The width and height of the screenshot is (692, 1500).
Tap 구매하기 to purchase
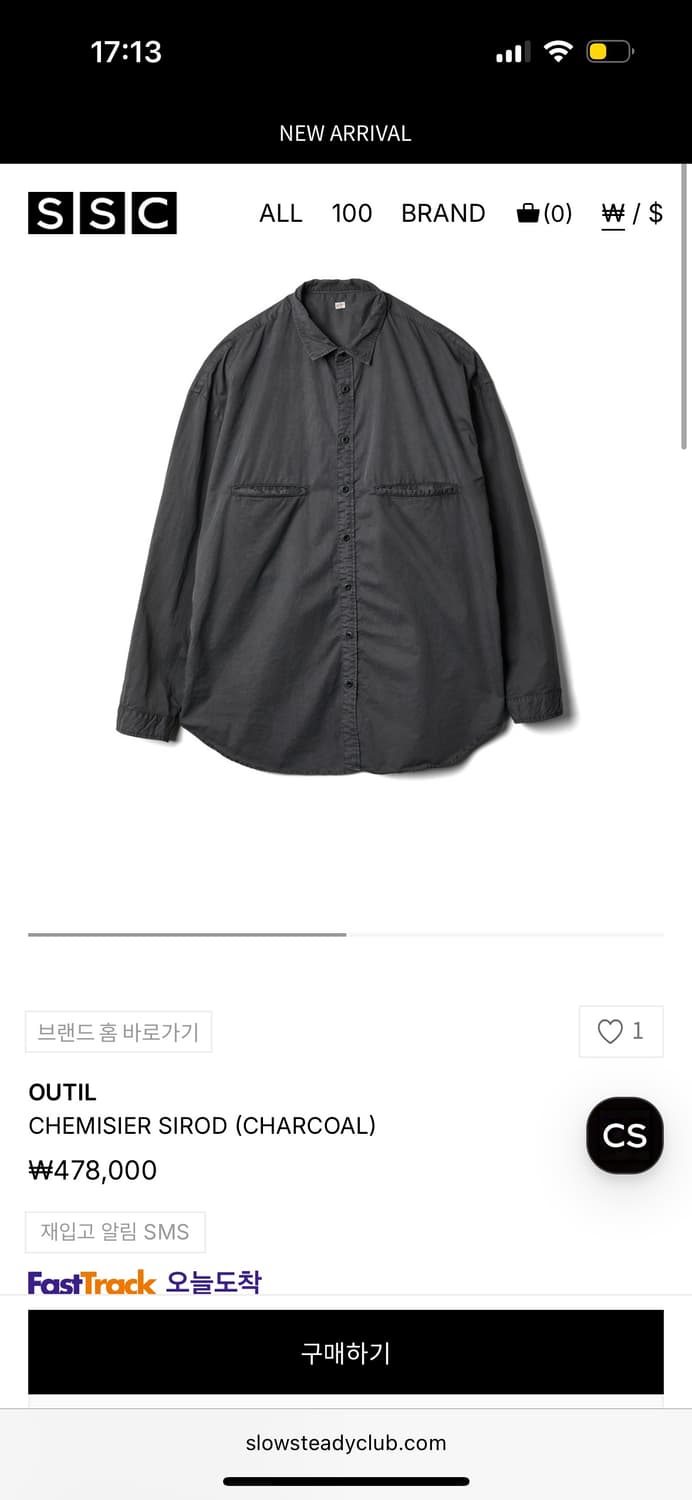point(346,1353)
